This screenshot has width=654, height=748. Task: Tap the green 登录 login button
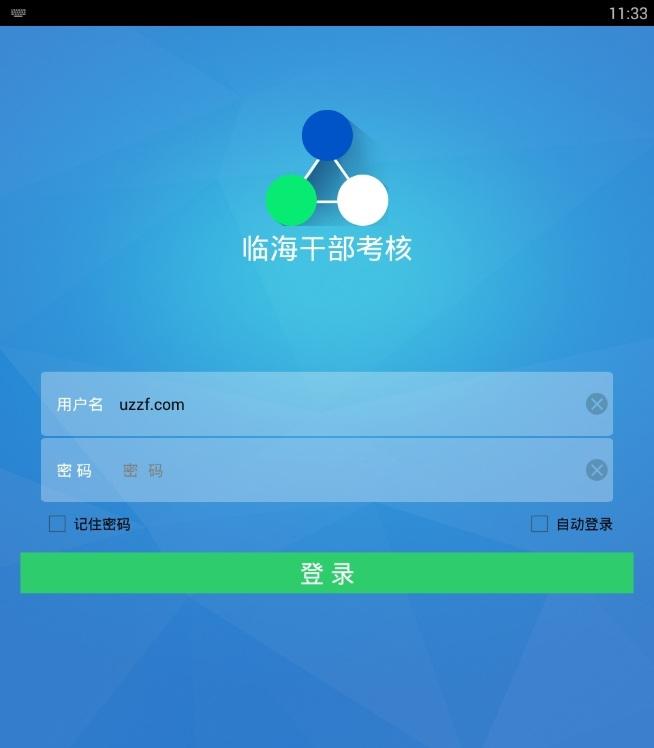pyautogui.click(x=327, y=573)
